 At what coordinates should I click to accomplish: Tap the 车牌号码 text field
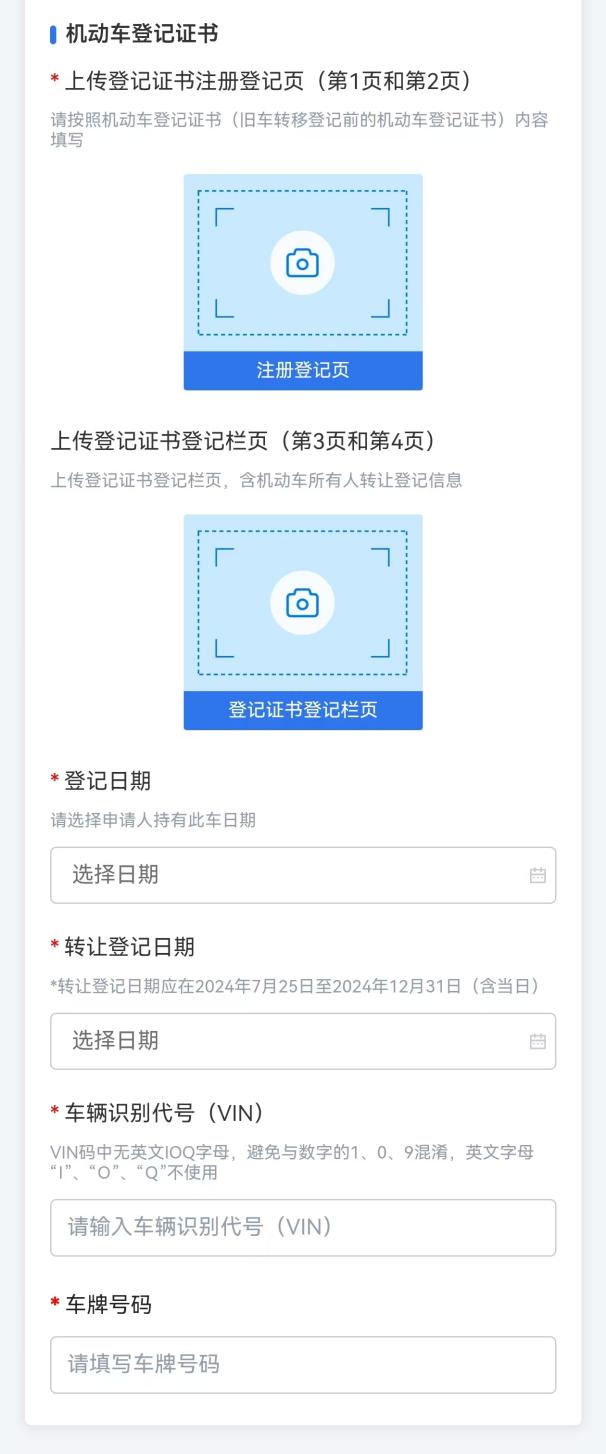point(302,1364)
